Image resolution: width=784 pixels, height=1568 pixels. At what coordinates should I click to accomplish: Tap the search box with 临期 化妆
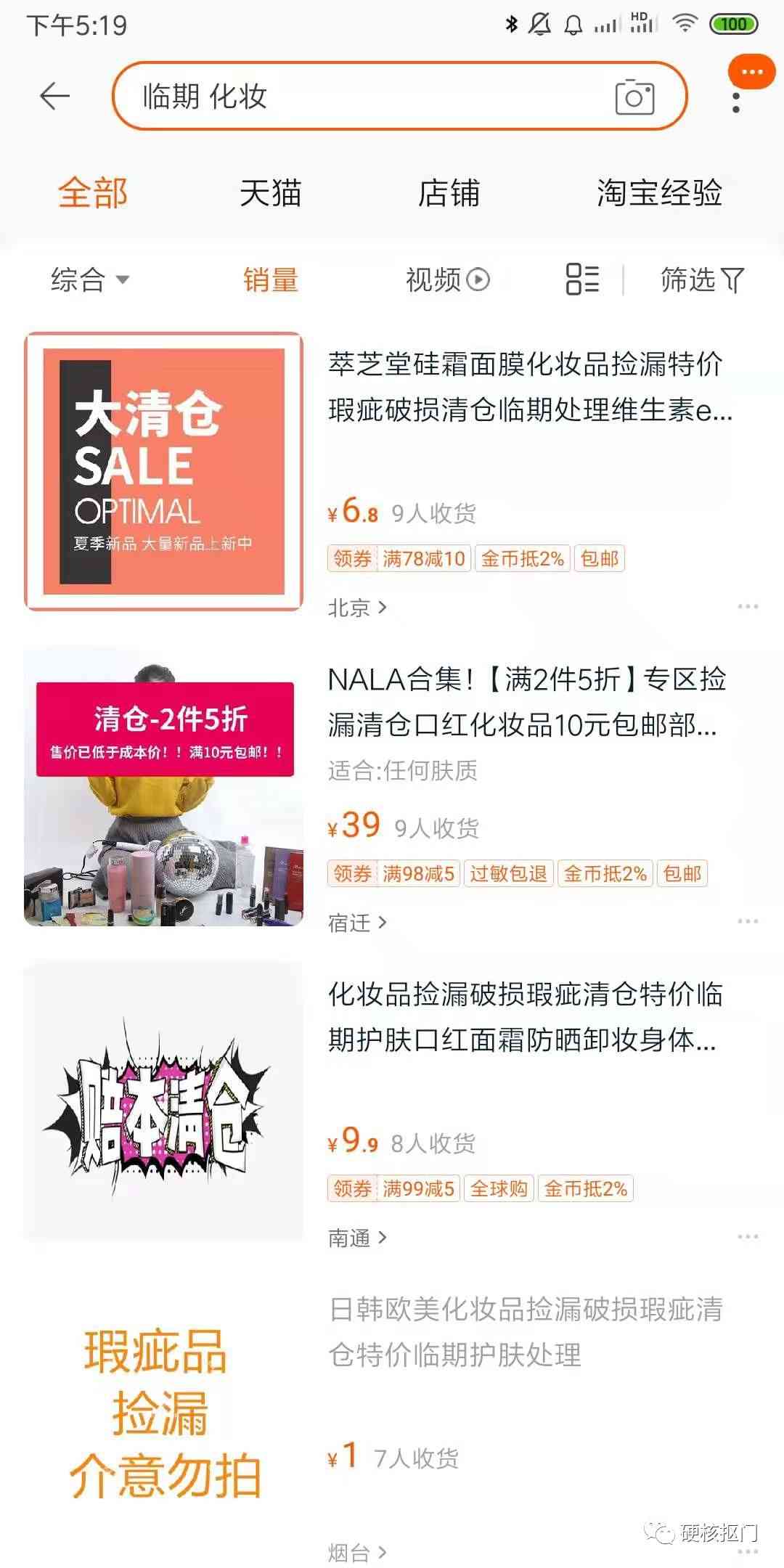pyautogui.click(x=363, y=96)
